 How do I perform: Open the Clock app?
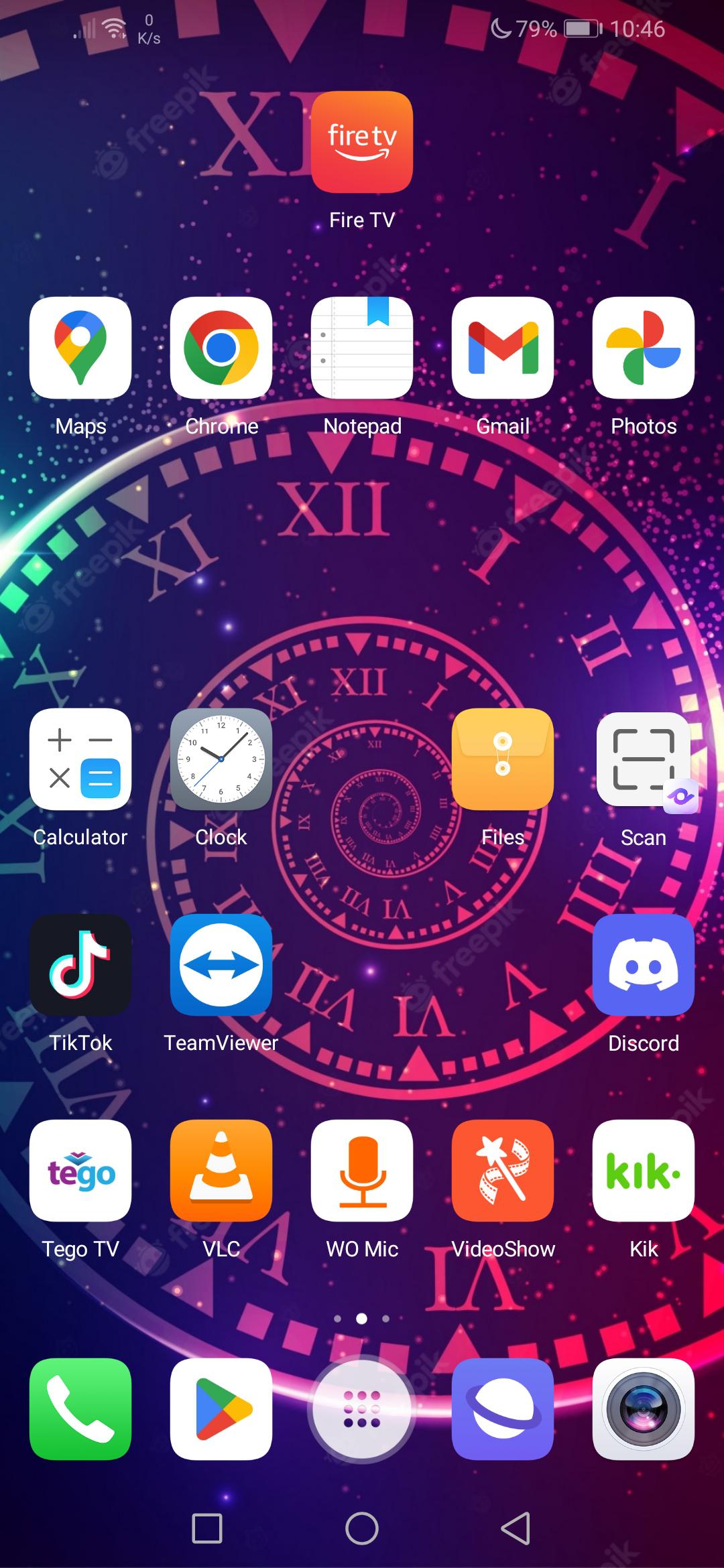[x=221, y=761]
